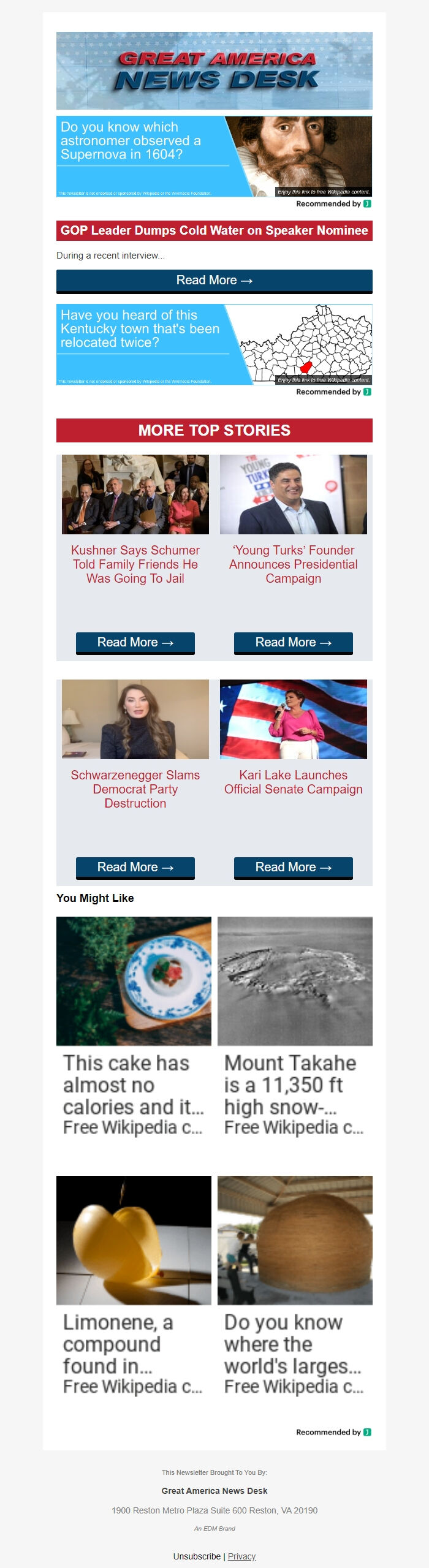Open 'Young Turks' Founder campaign headline

(293, 564)
